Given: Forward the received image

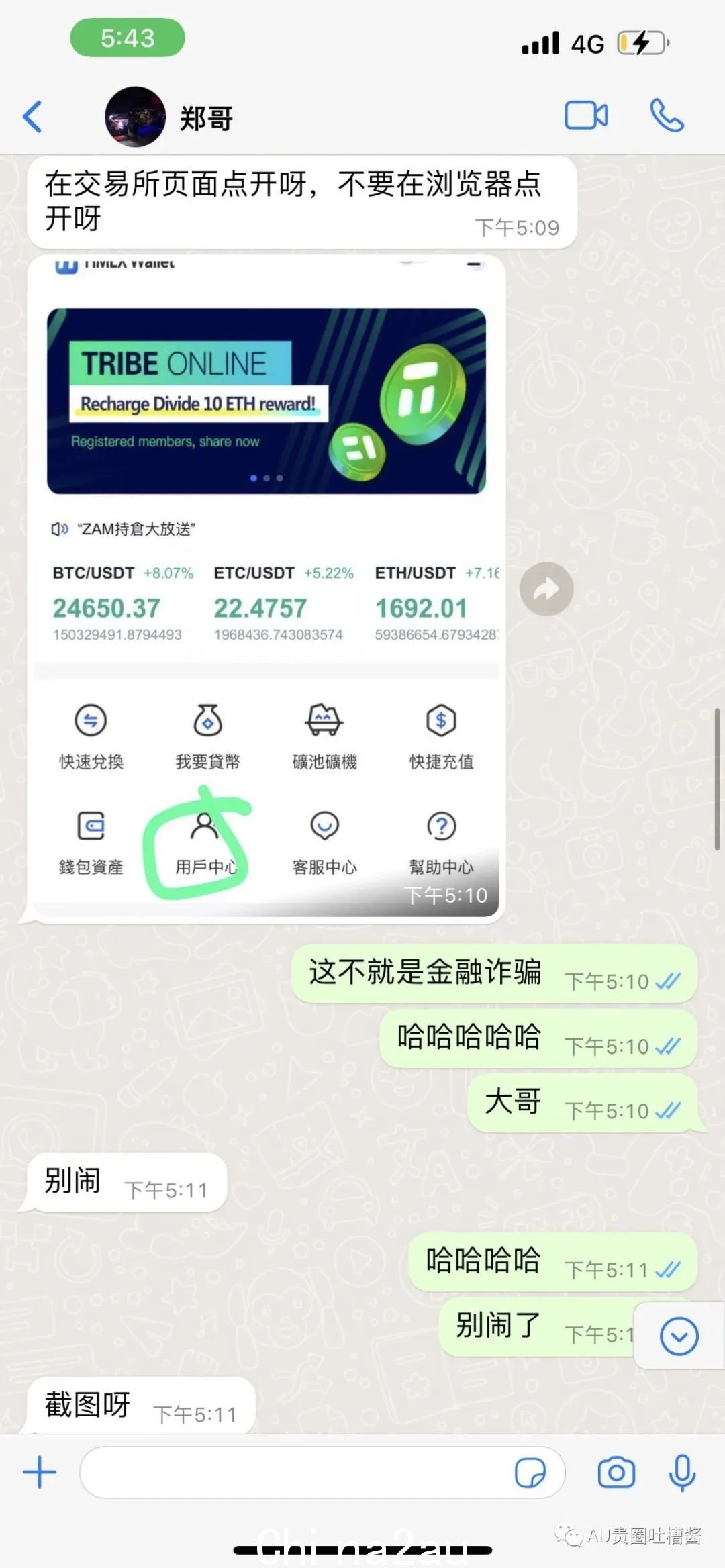Looking at the screenshot, I should [546, 589].
